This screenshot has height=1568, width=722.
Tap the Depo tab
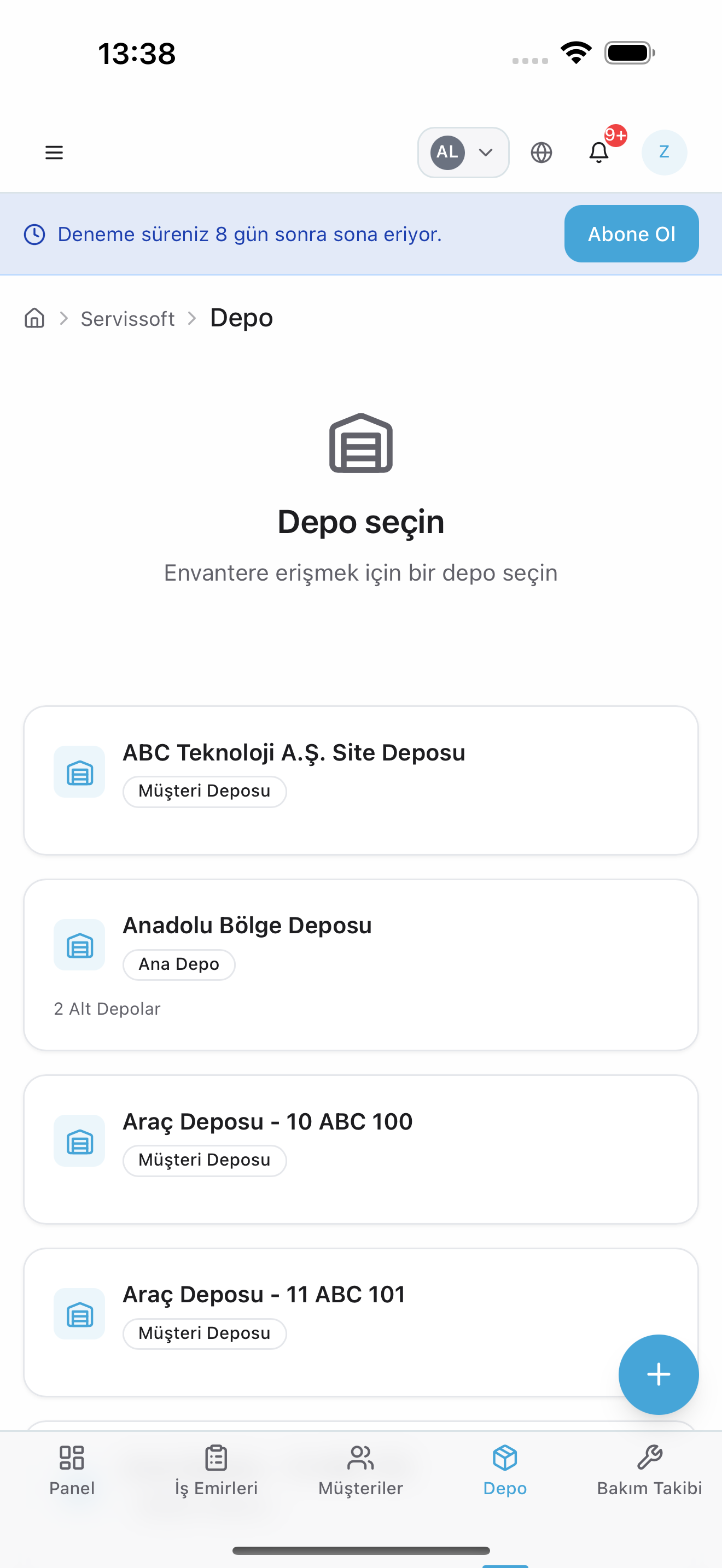coord(505,1471)
